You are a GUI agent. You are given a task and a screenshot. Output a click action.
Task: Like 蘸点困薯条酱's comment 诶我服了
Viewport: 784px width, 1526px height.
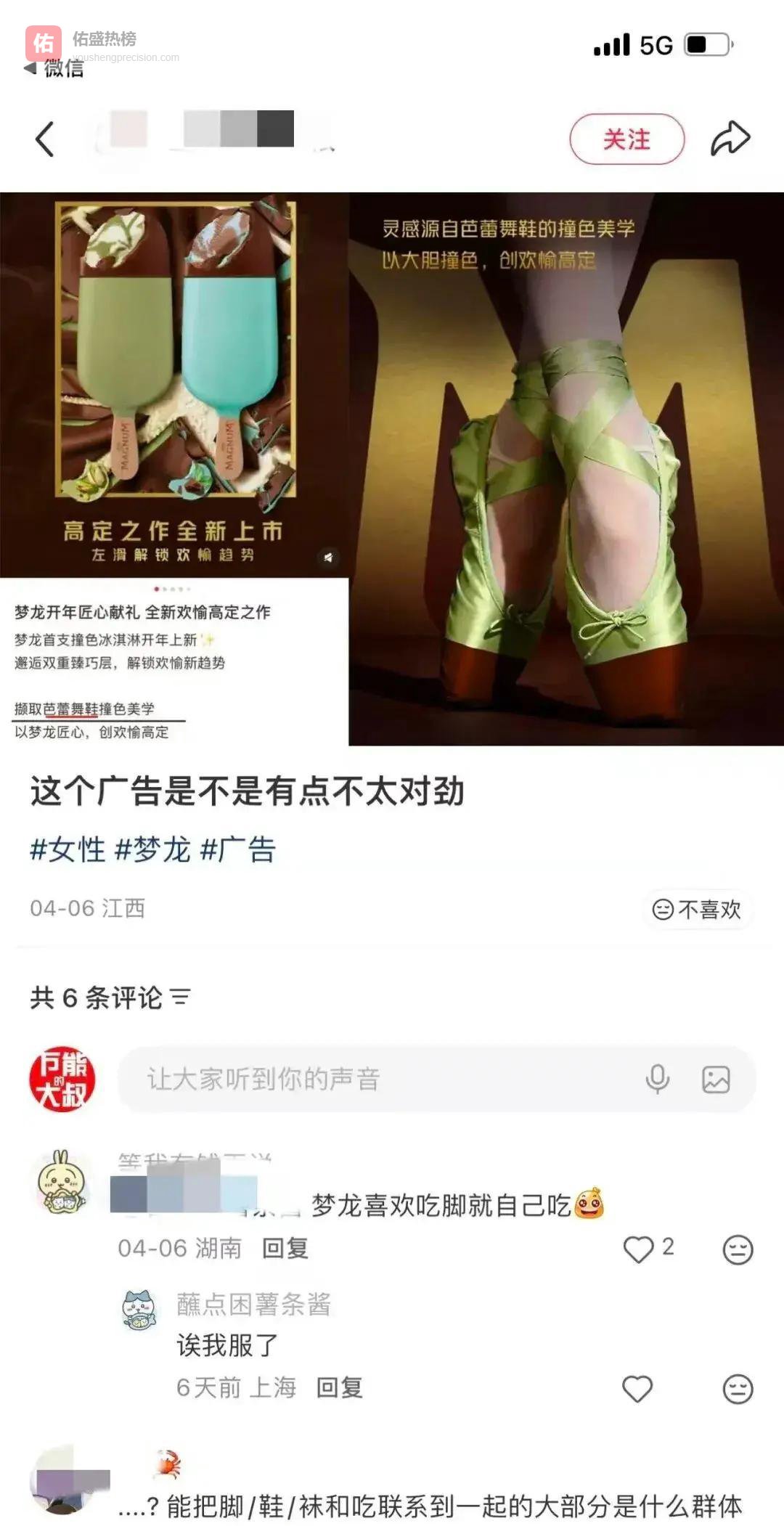(637, 1389)
